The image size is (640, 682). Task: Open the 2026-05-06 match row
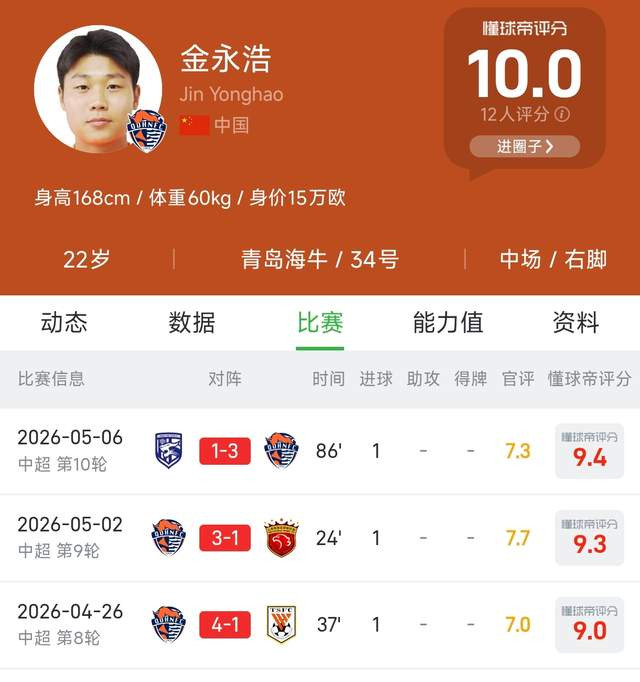point(320,451)
